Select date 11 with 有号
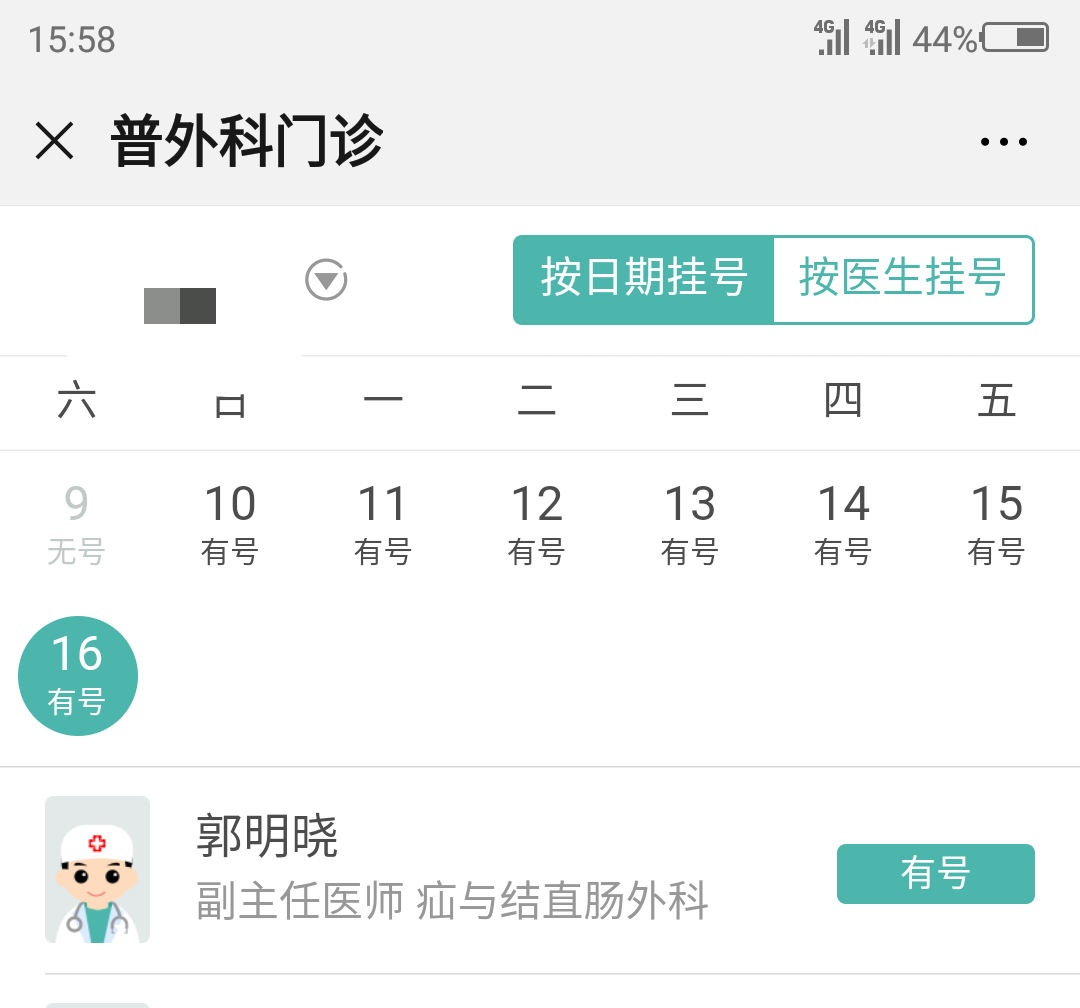Image resolution: width=1080 pixels, height=1008 pixels. pyautogui.click(x=383, y=523)
